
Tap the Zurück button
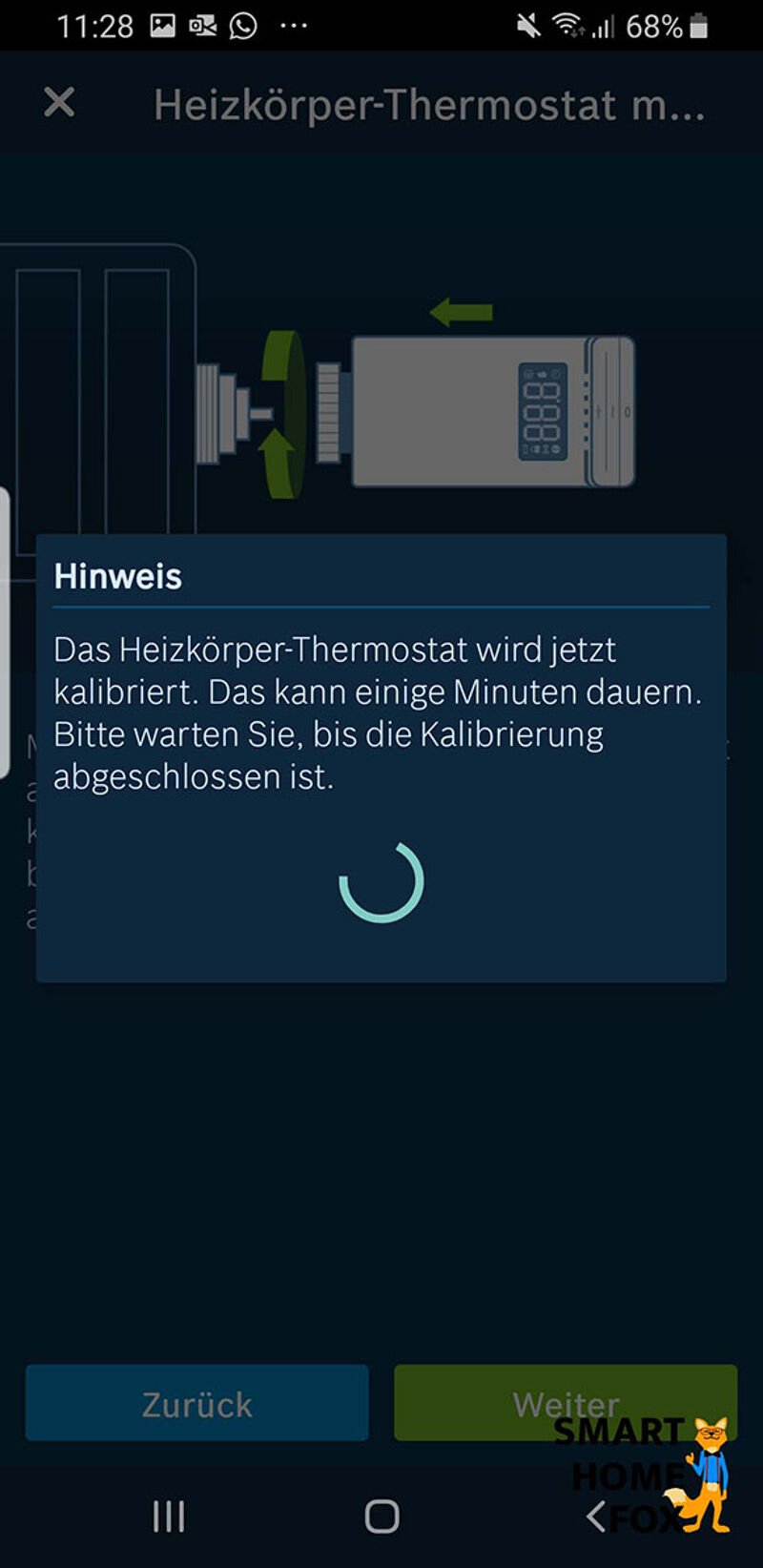(196, 1403)
